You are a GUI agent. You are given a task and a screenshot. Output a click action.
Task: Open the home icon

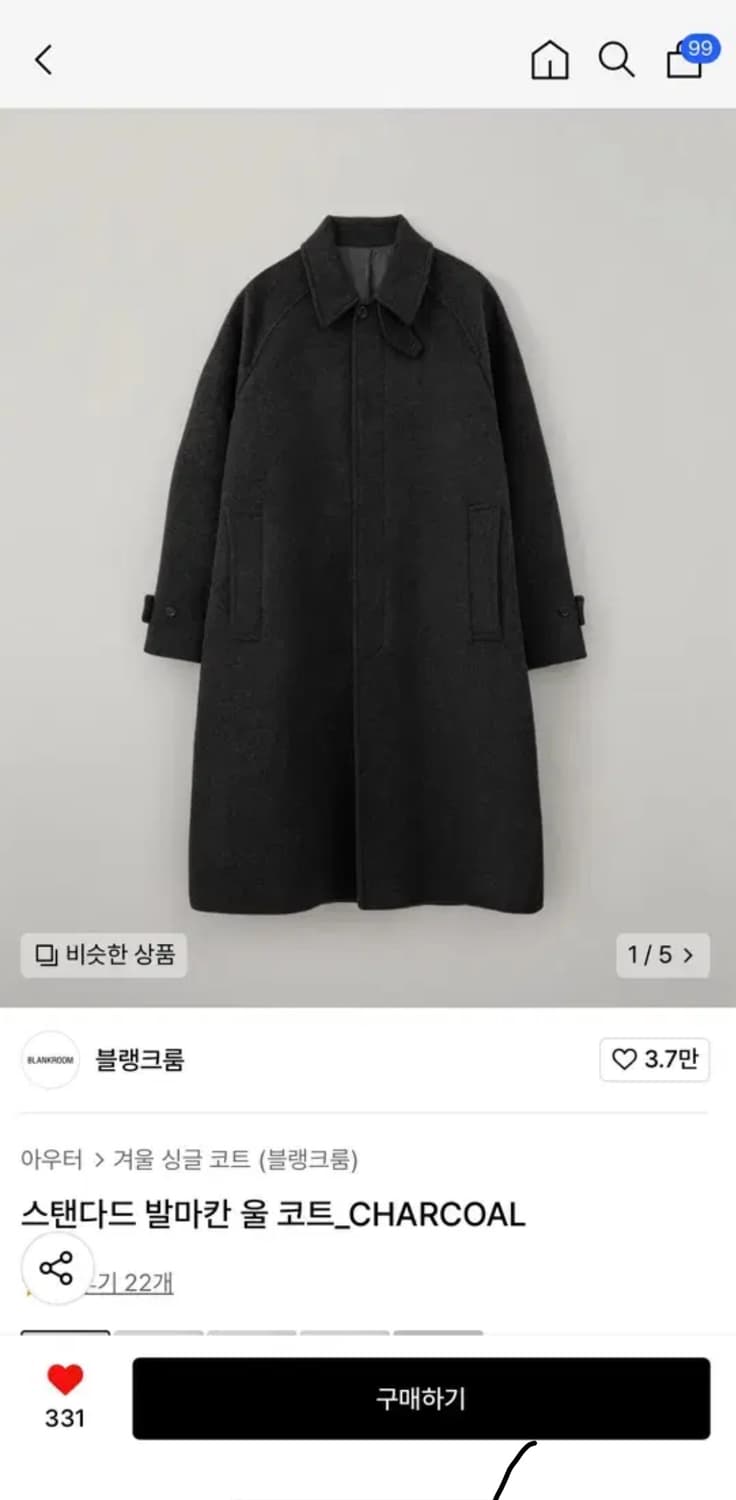549,61
